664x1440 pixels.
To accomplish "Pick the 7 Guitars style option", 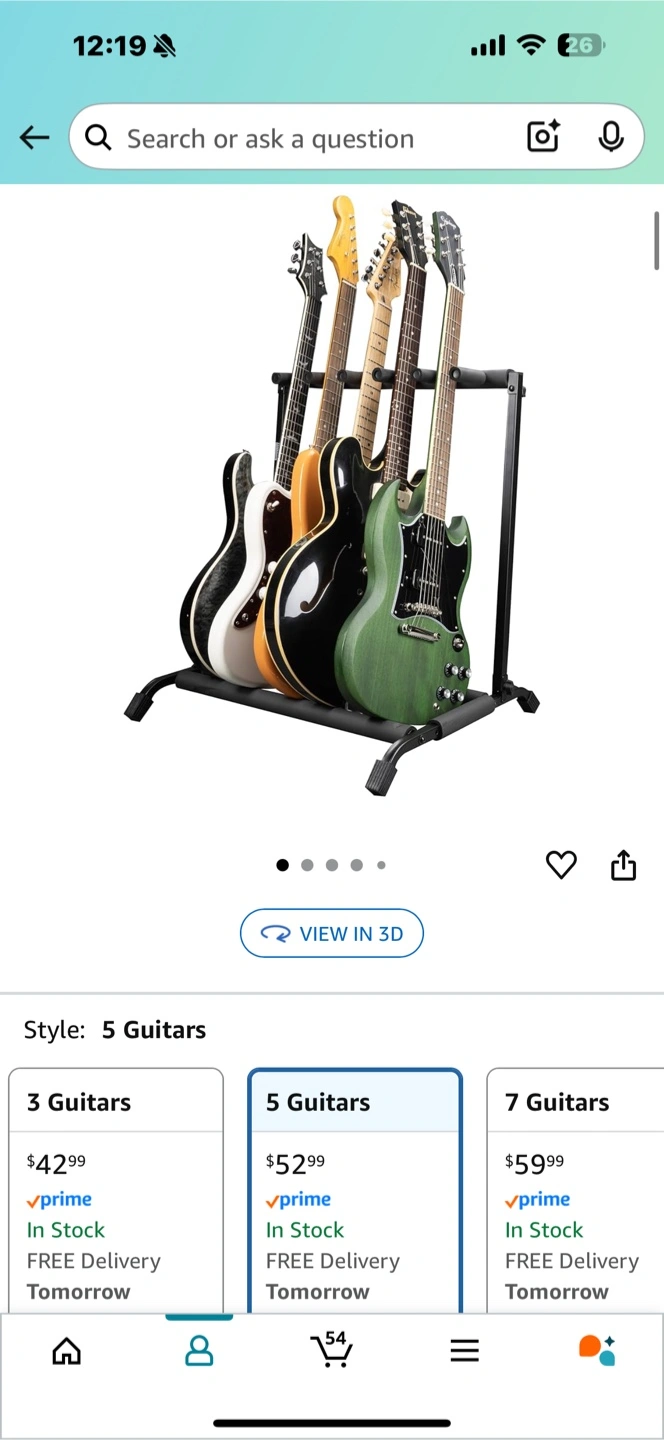I will [x=575, y=1190].
